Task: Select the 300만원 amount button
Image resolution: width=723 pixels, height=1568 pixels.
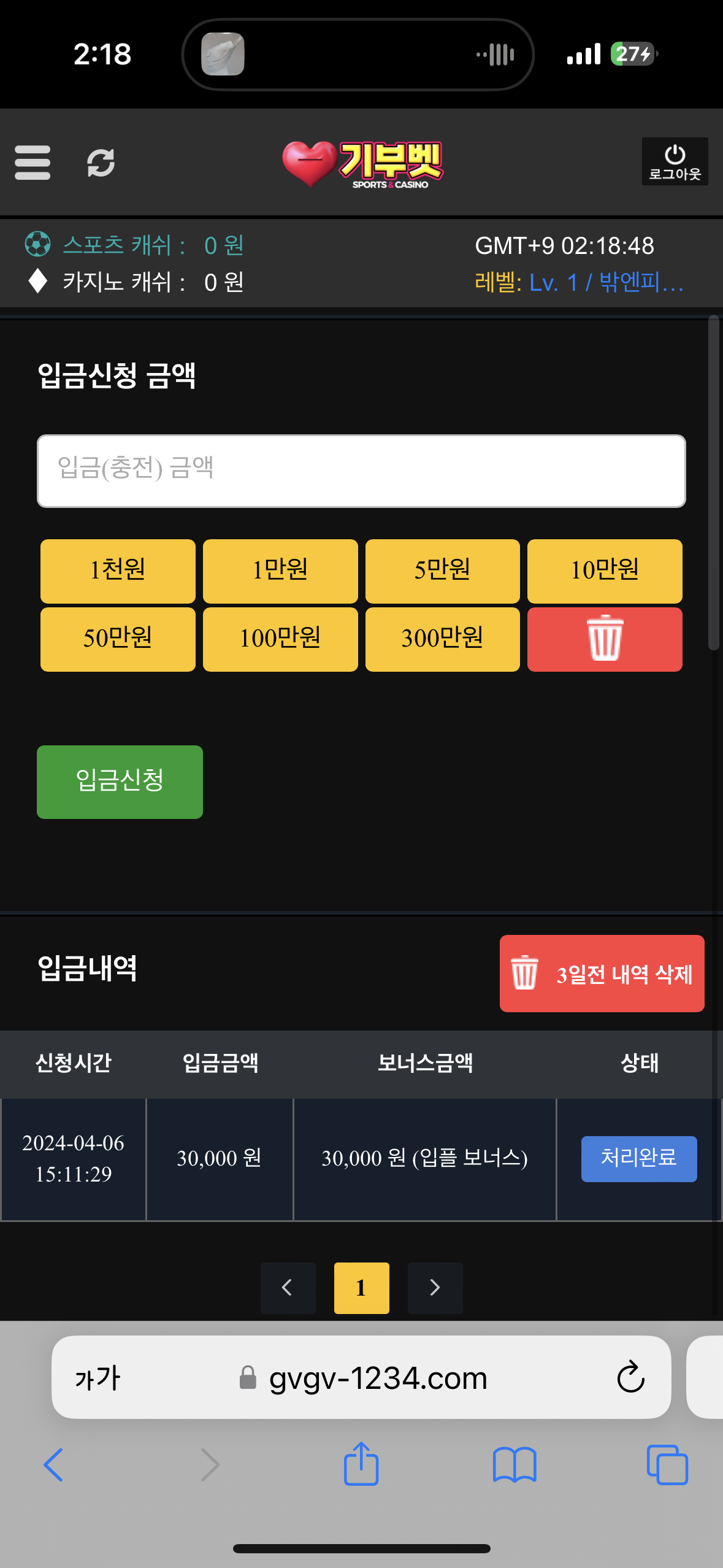Action: [442, 639]
